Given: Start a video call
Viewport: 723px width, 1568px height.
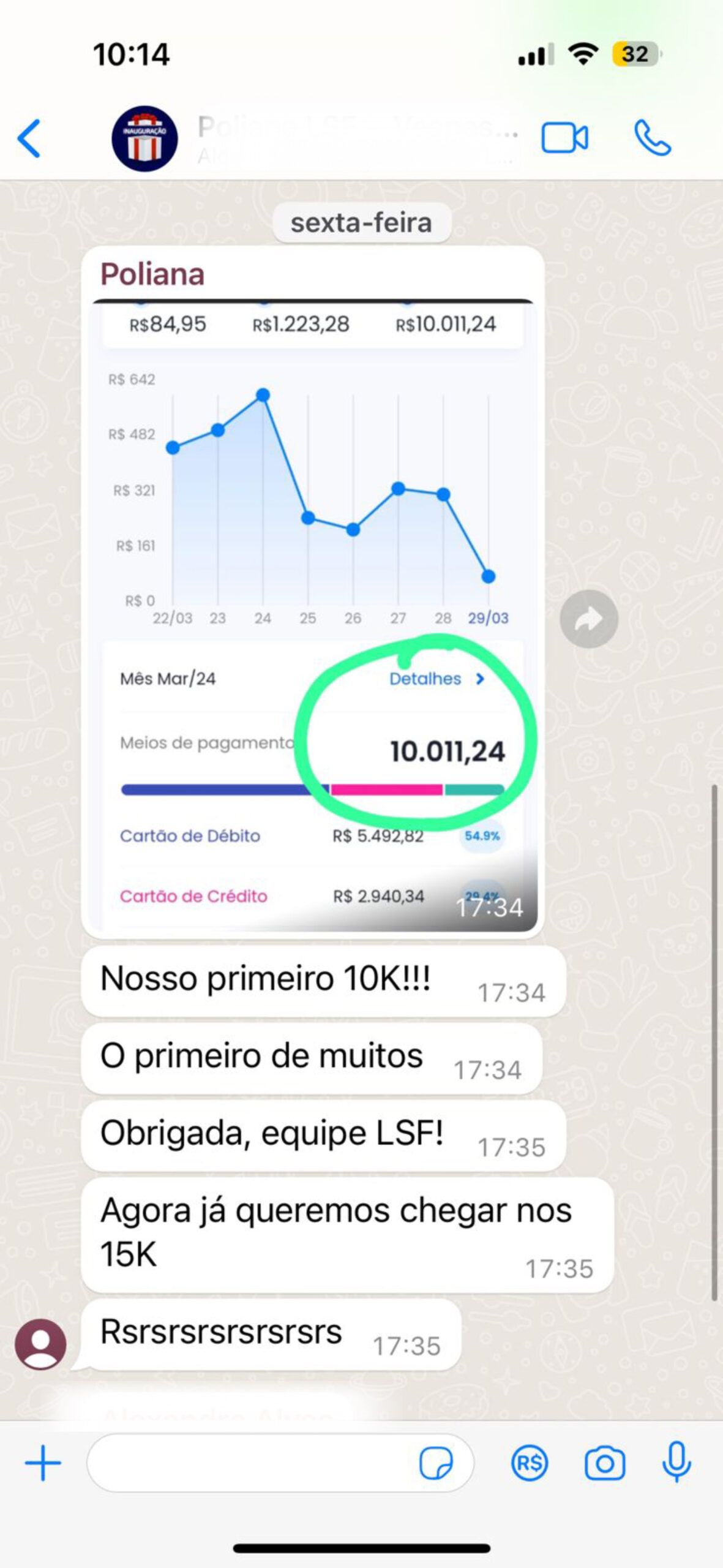Looking at the screenshot, I should (x=564, y=138).
